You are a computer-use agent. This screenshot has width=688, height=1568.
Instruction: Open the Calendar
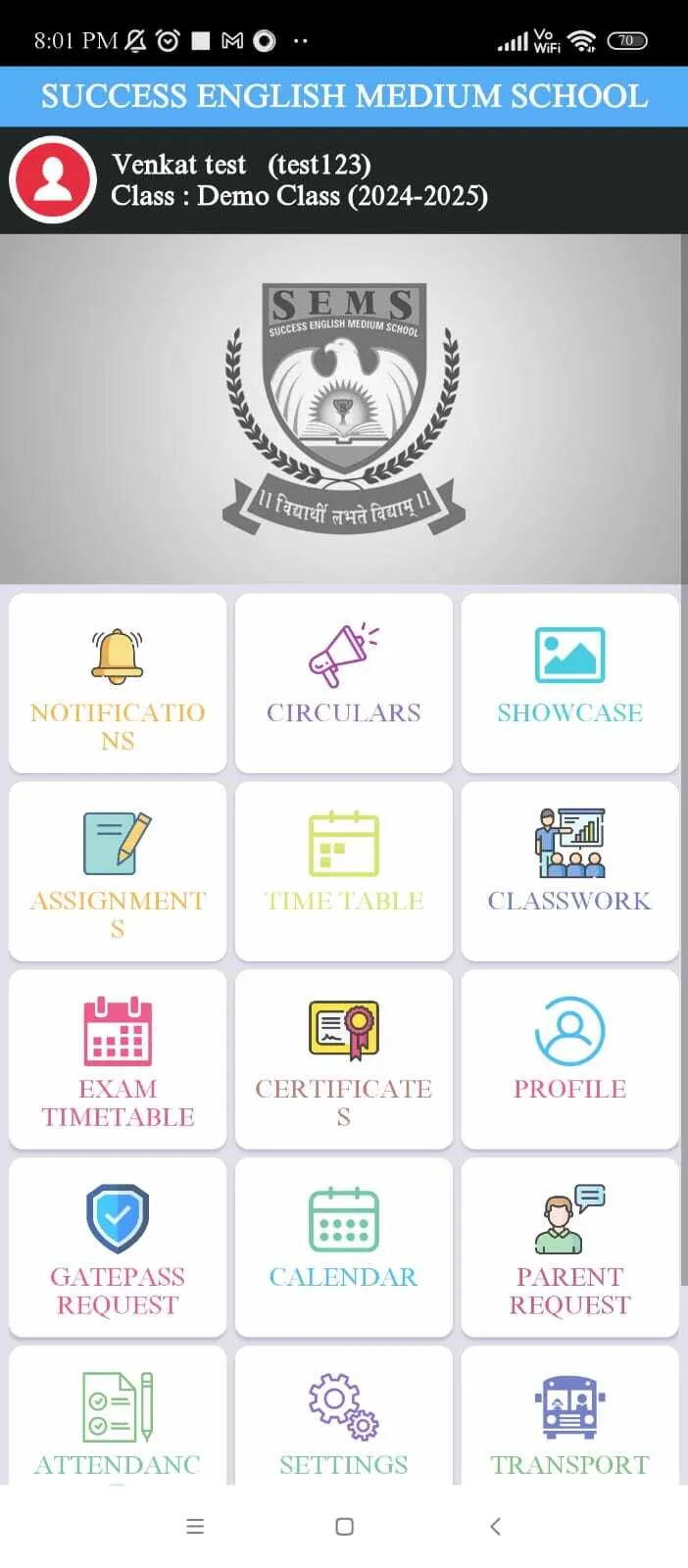point(344,1248)
